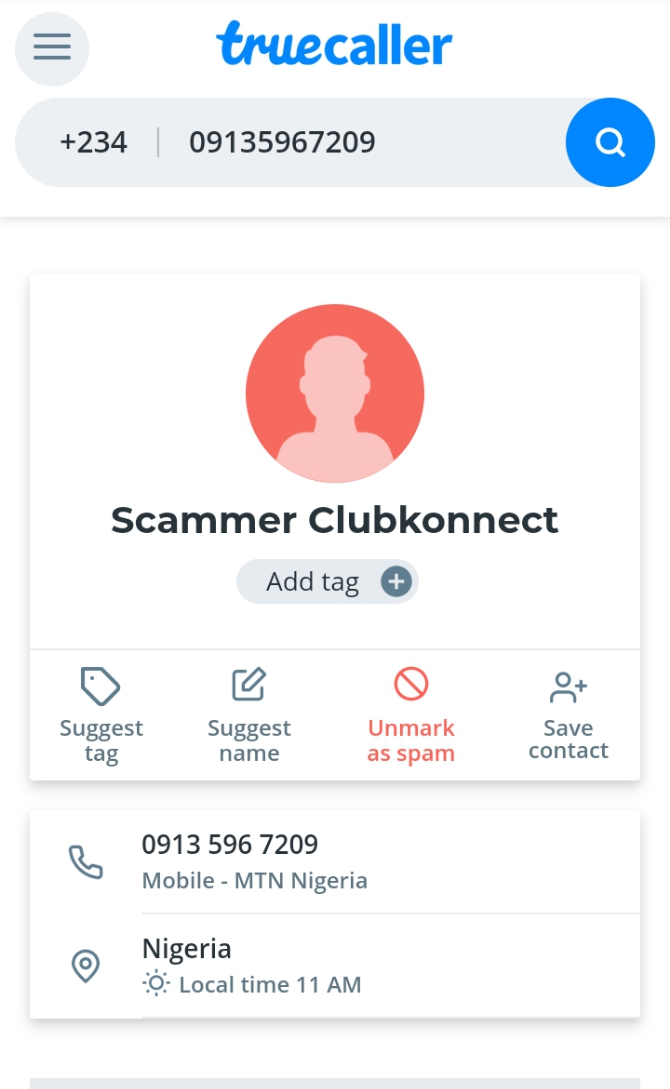Go to the Truecaller logo home

pos(335,45)
